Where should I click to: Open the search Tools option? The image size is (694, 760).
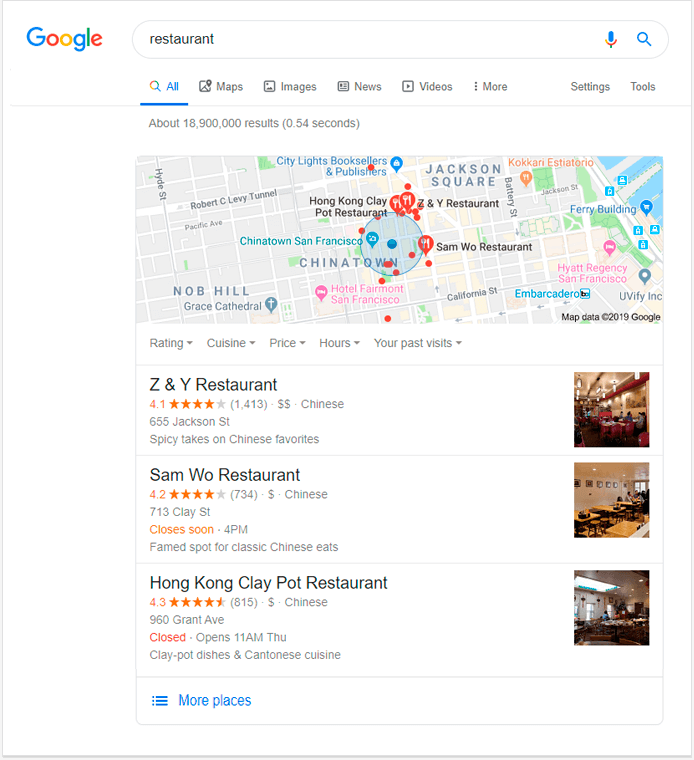tap(643, 87)
